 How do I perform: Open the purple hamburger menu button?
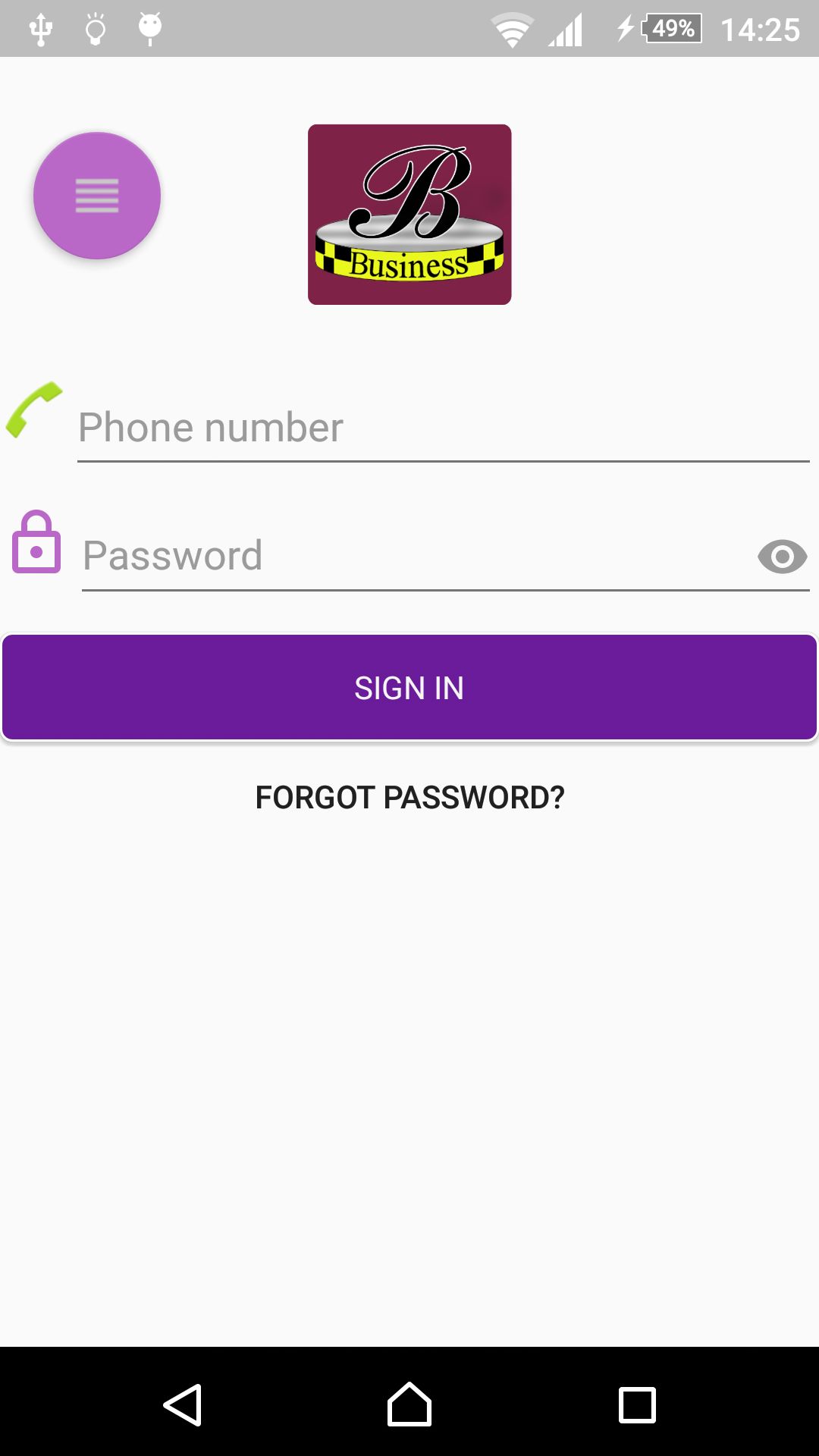97,196
